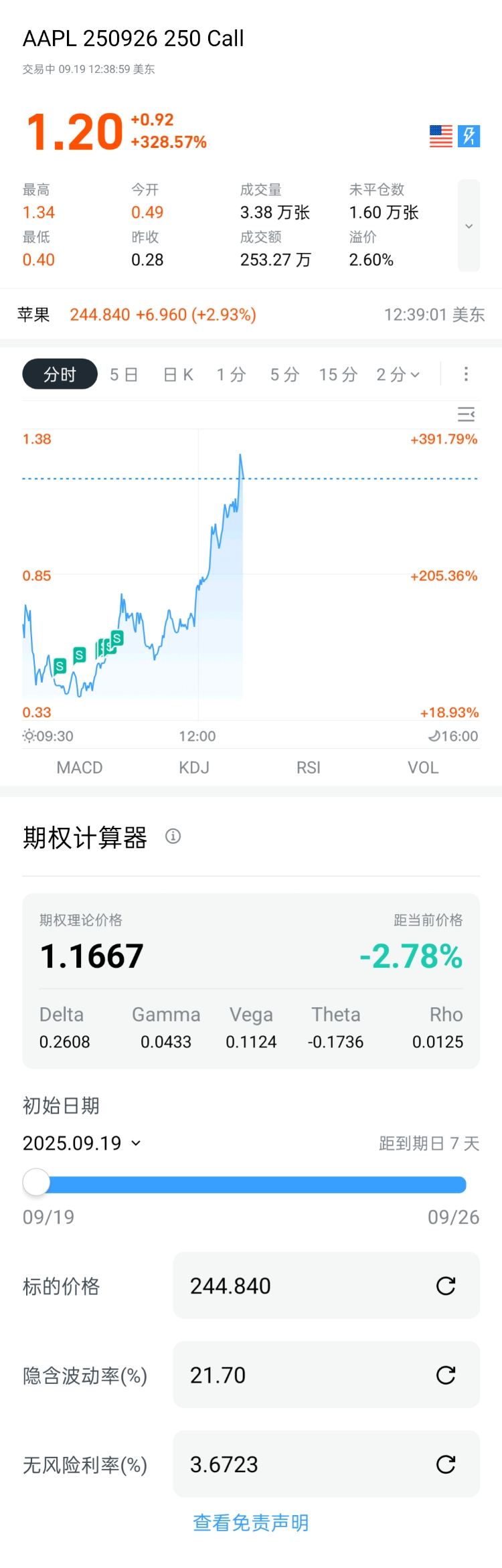Switch to the 日K chart tab
The image size is (502, 1568).
[x=179, y=375]
